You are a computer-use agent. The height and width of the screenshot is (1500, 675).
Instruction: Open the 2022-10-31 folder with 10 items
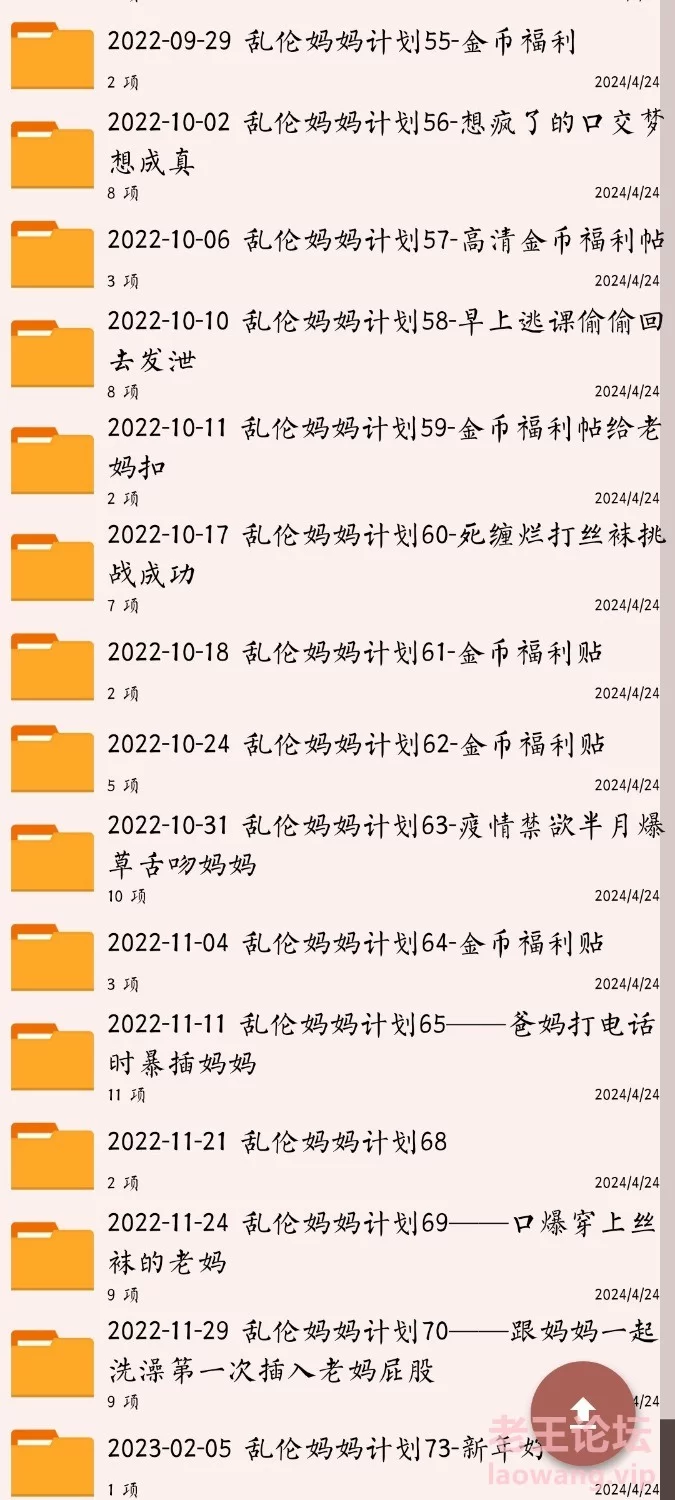click(x=337, y=856)
